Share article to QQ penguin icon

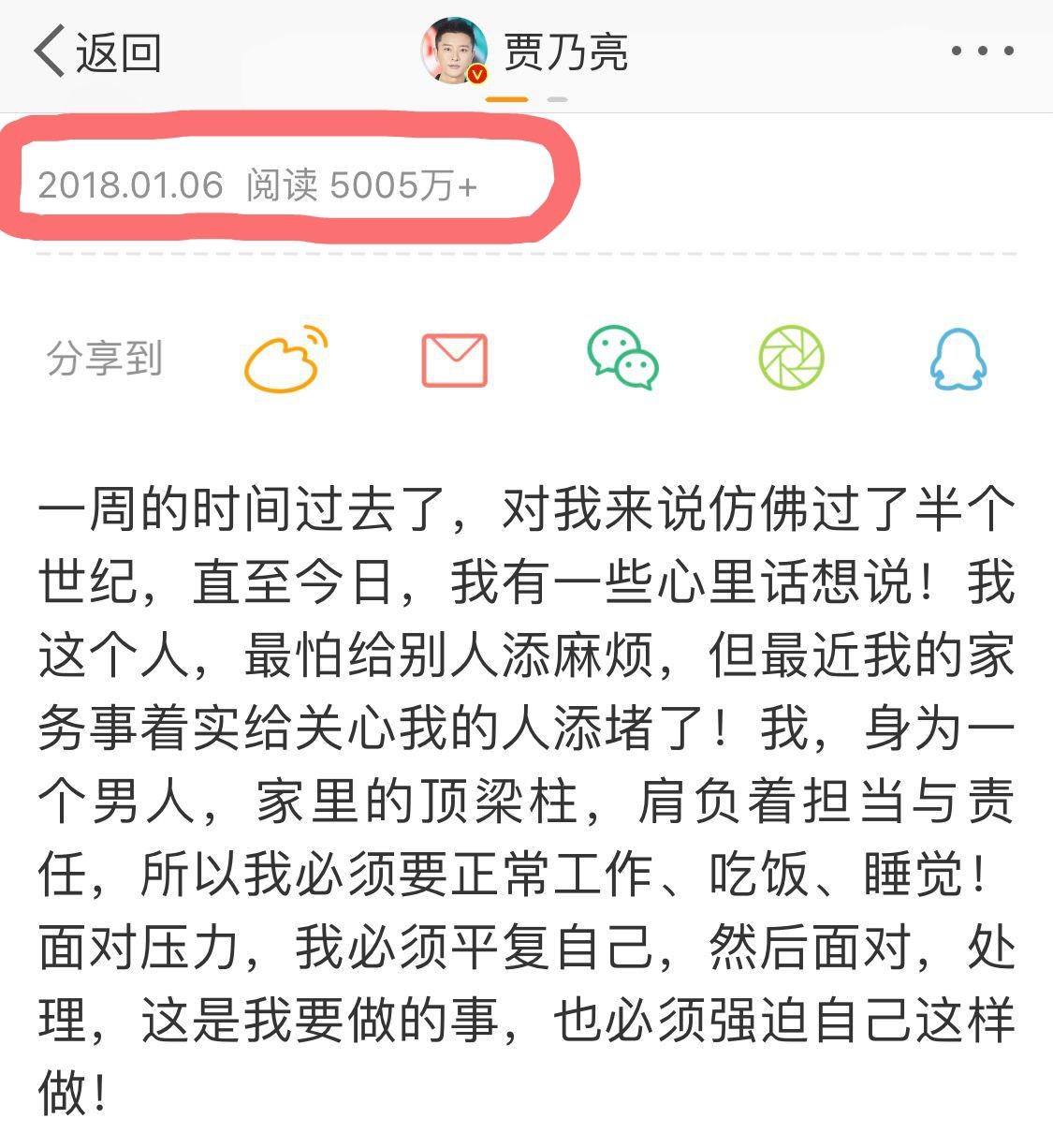point(958,360)
